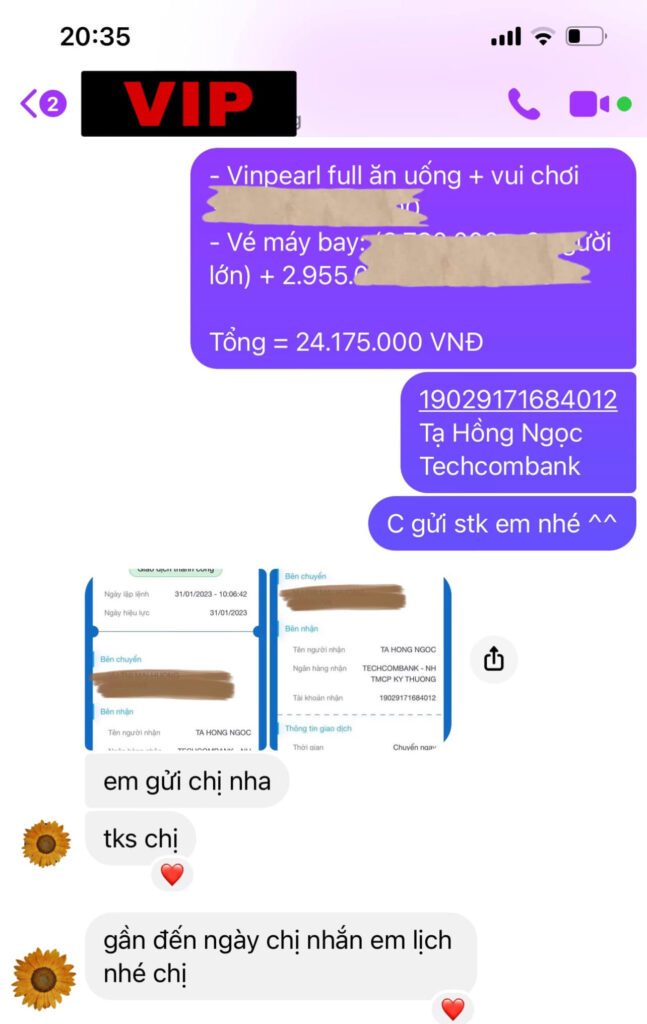This screenshot has height=1024, width=647.
Task: Start a voice call
Action: tap(523, 103)
